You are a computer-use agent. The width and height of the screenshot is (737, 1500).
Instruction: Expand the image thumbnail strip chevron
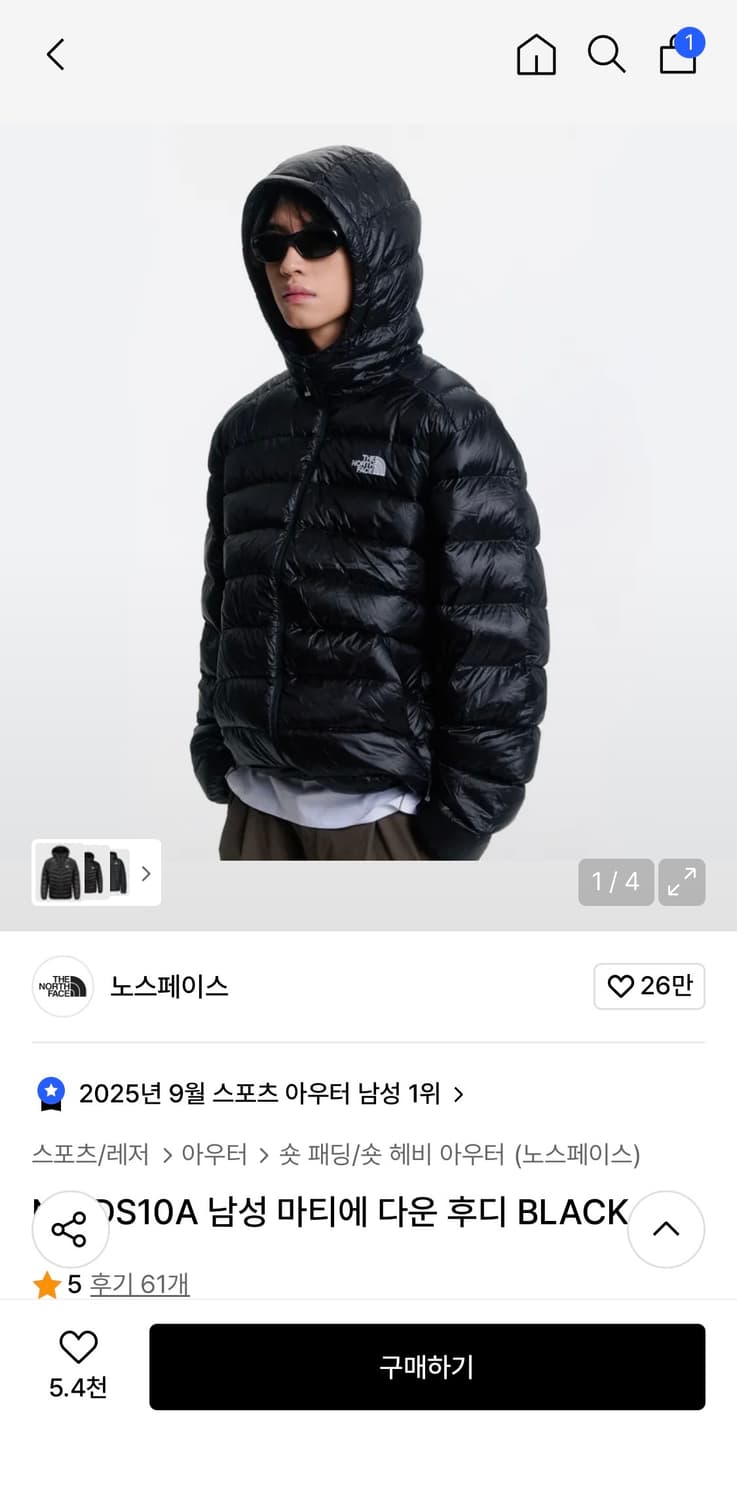pos(148,873)
